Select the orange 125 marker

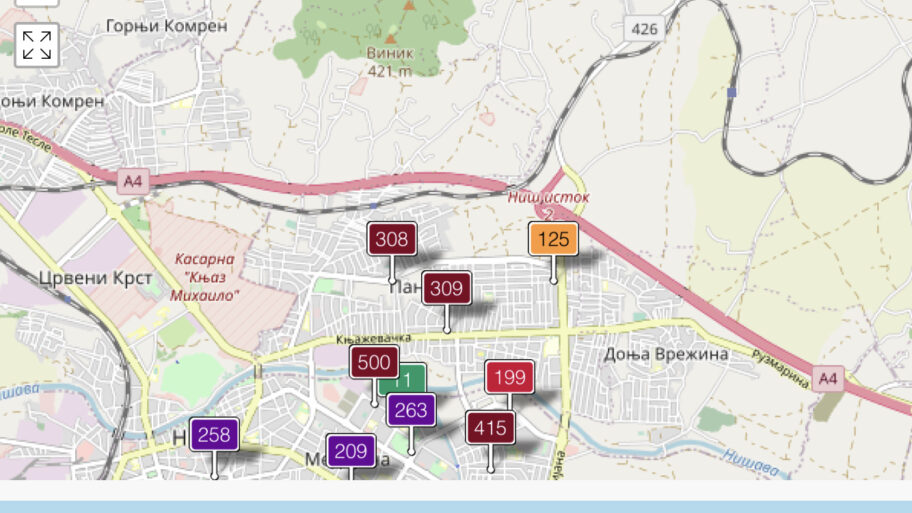553,239
